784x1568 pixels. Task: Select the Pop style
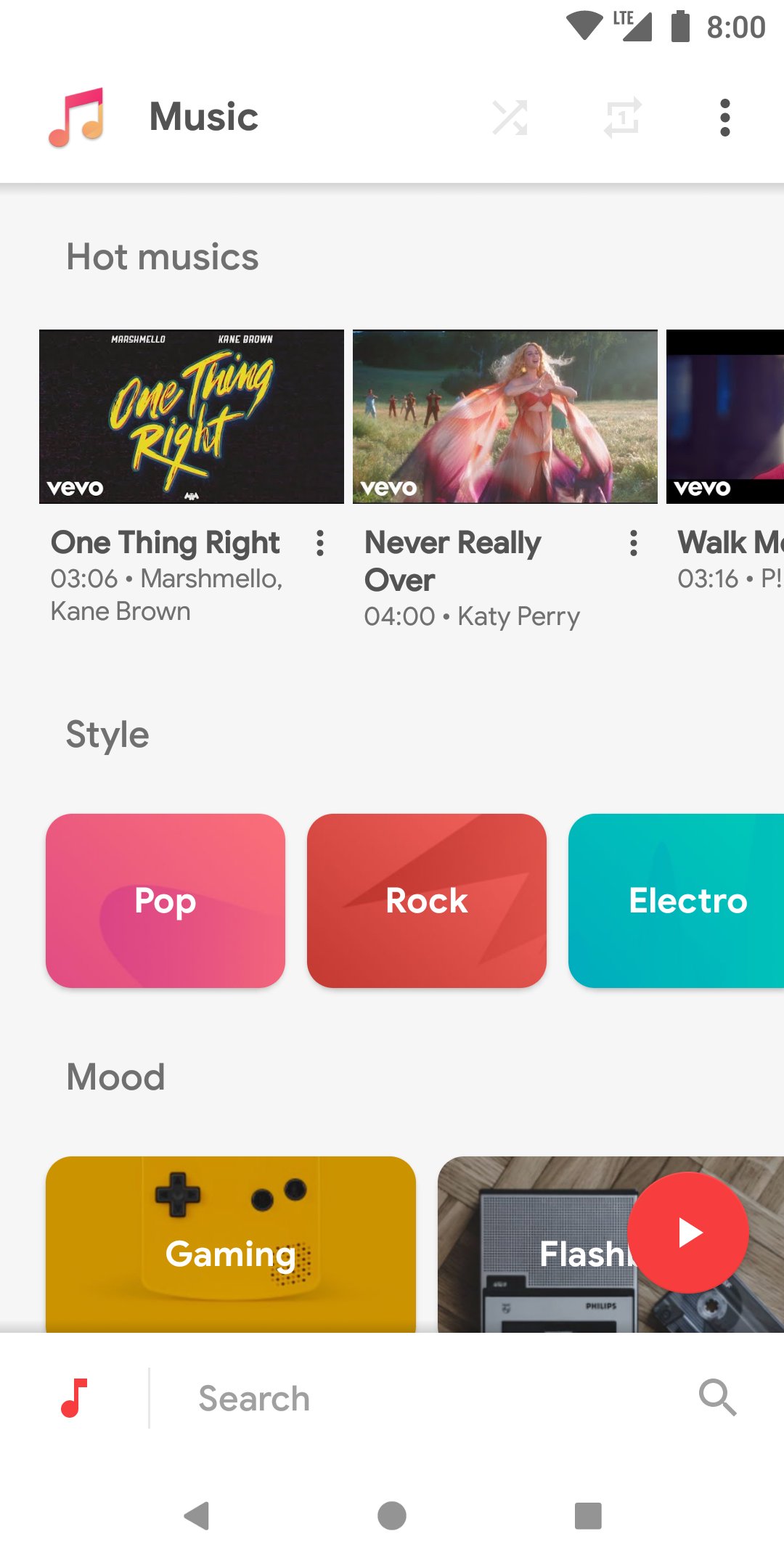tap(166, 901)
